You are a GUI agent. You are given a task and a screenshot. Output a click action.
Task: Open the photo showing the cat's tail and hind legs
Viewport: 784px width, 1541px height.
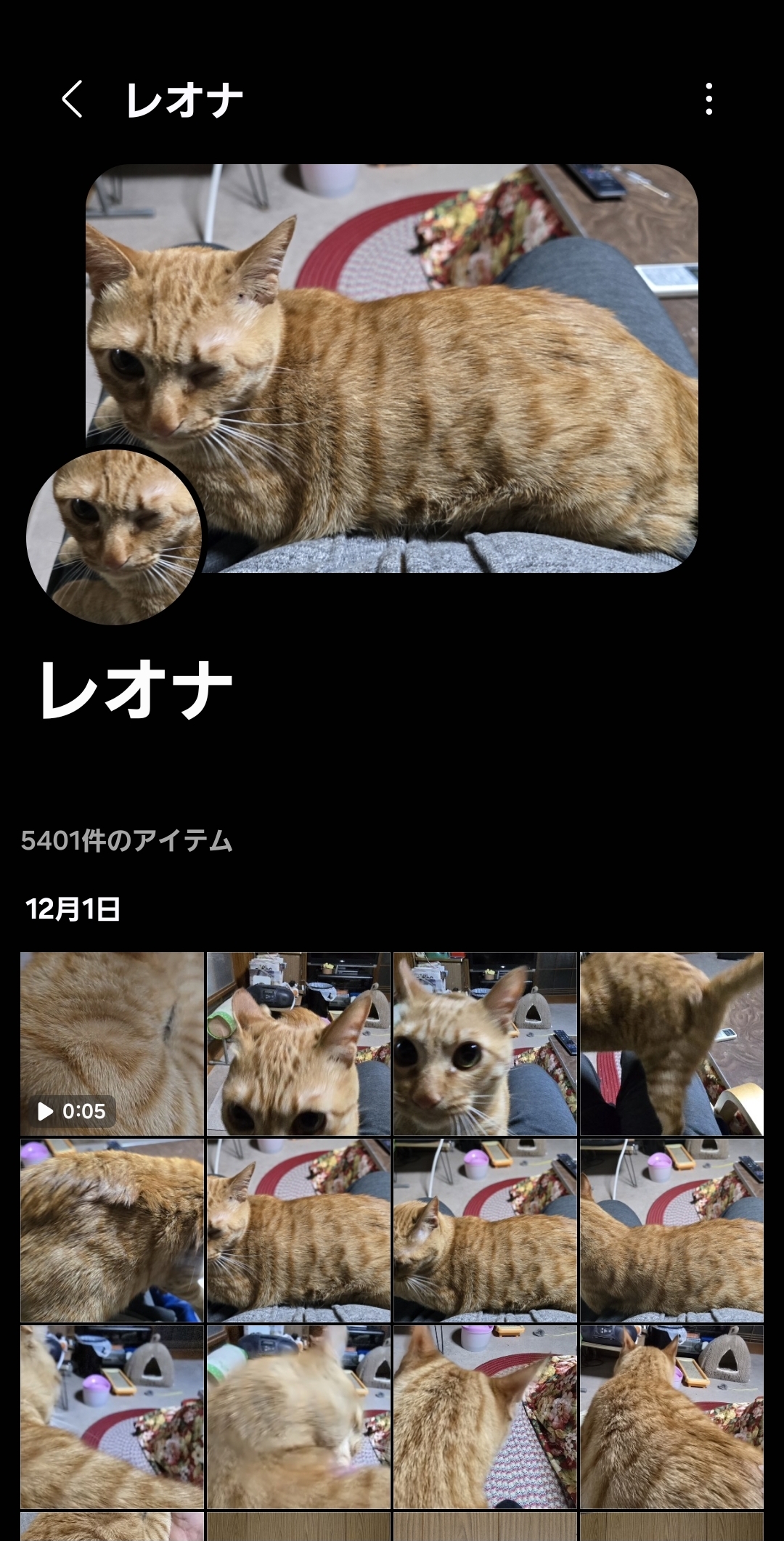(671, 1044)
